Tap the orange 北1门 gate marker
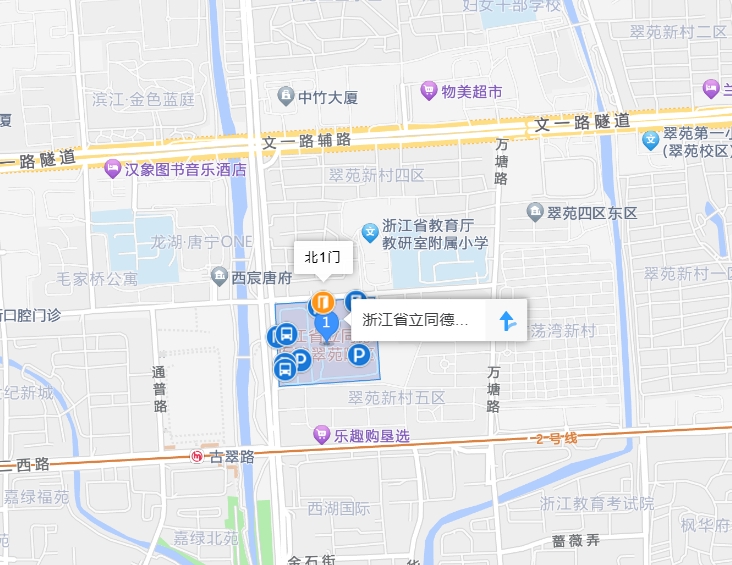Image resolution: width=732 pixels, height=565 pixels. [323, 300]
